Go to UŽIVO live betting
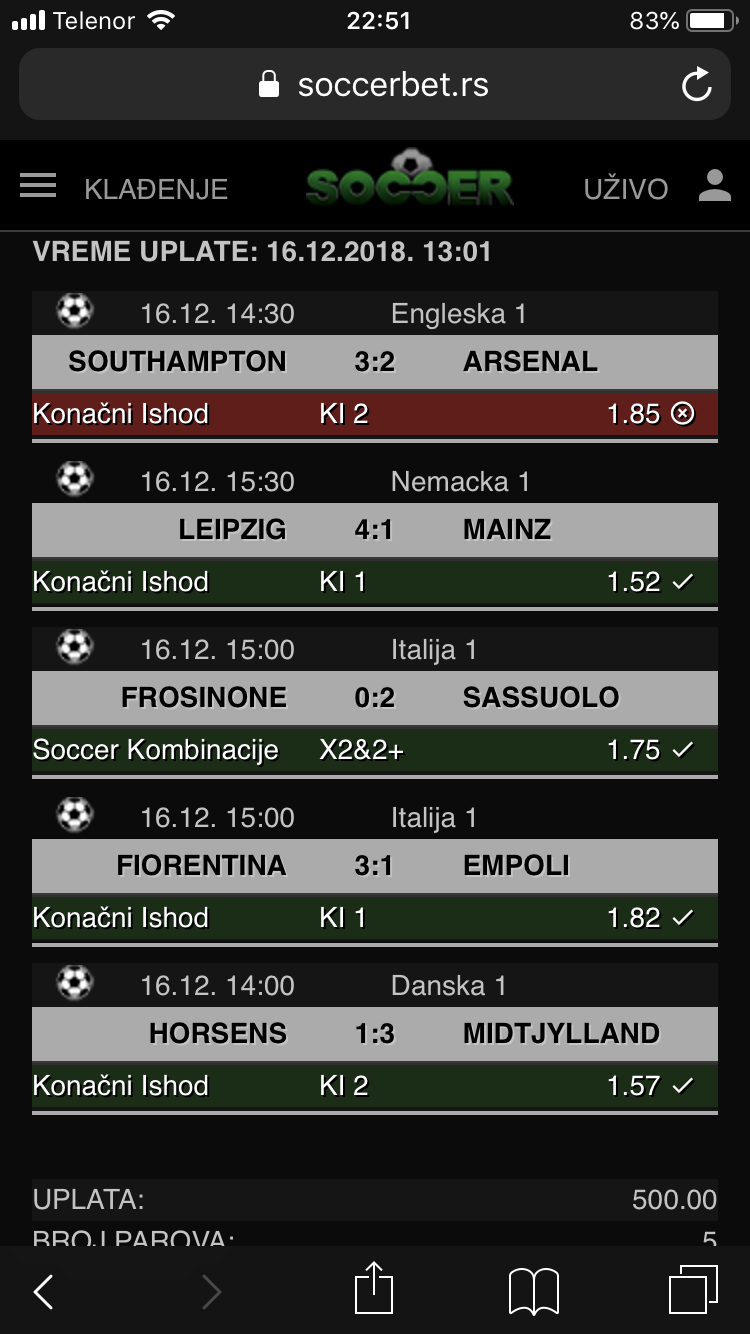 pyautogui.click(x=626, y=189)
